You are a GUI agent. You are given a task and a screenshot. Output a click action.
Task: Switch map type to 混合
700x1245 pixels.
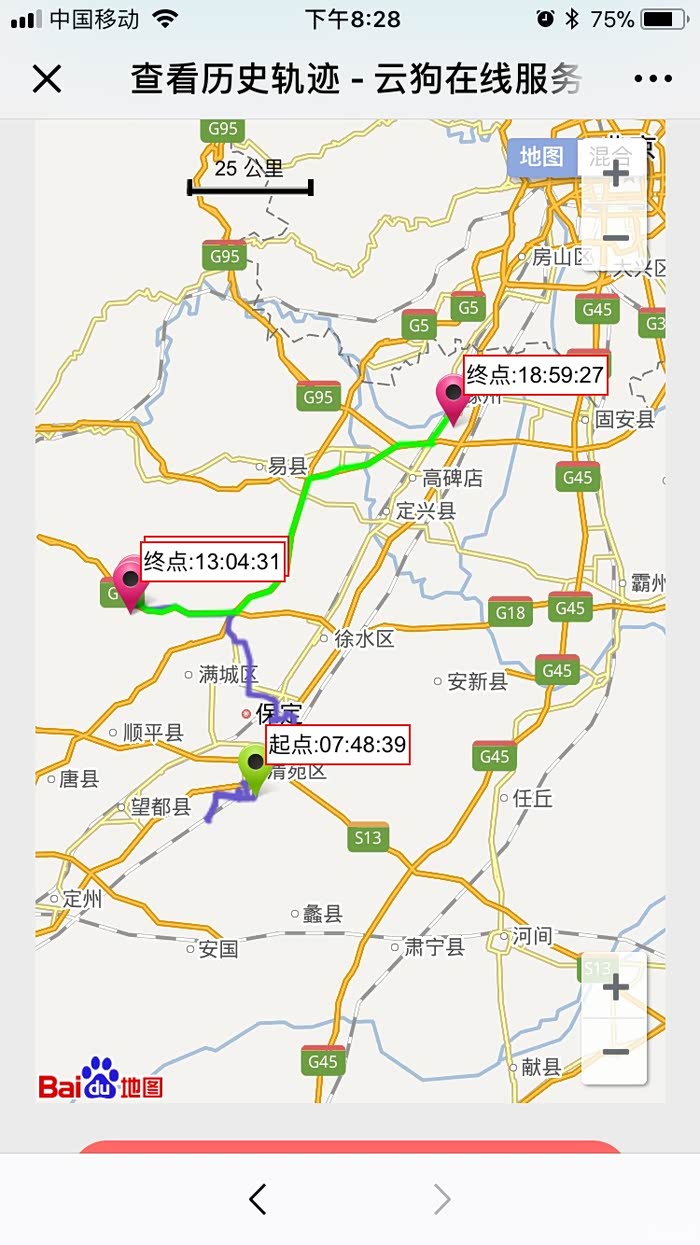(x=610, y=157)
